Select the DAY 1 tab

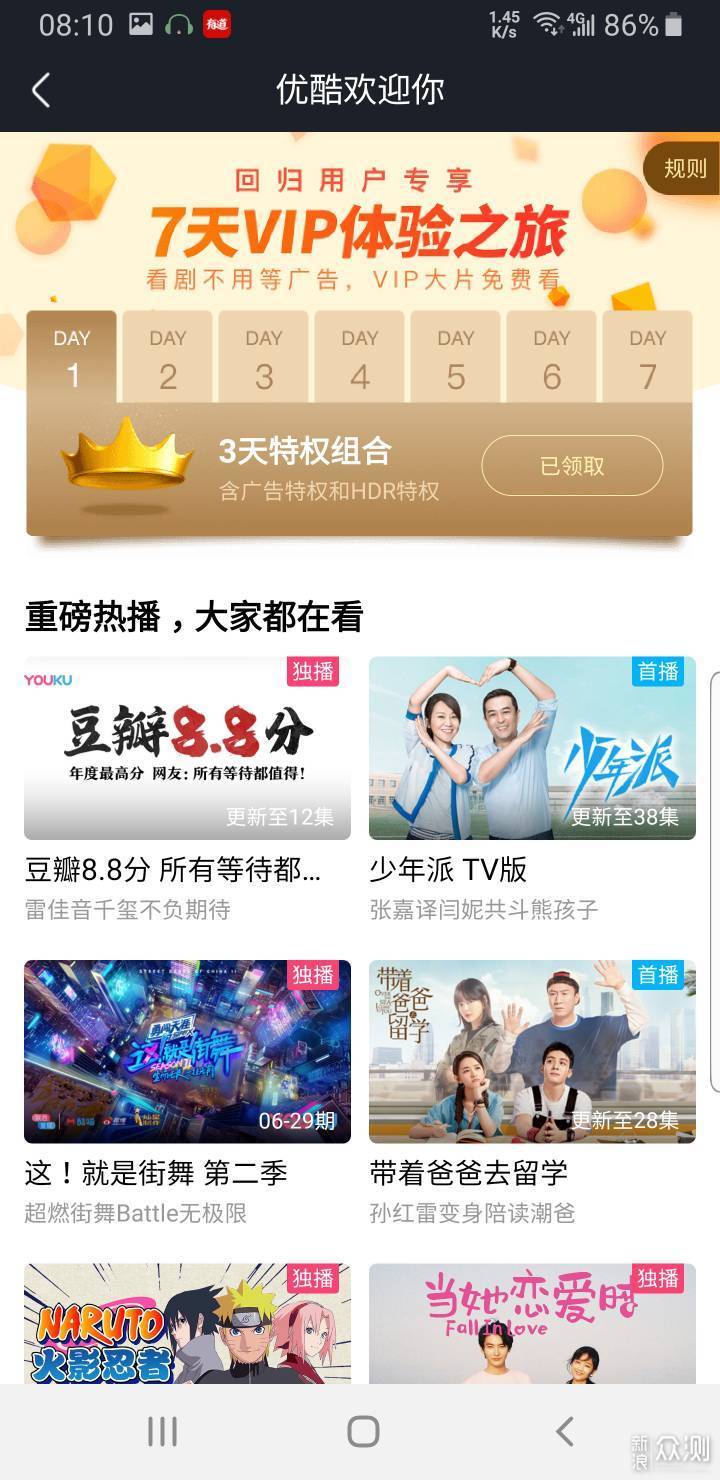pos(72,360)
